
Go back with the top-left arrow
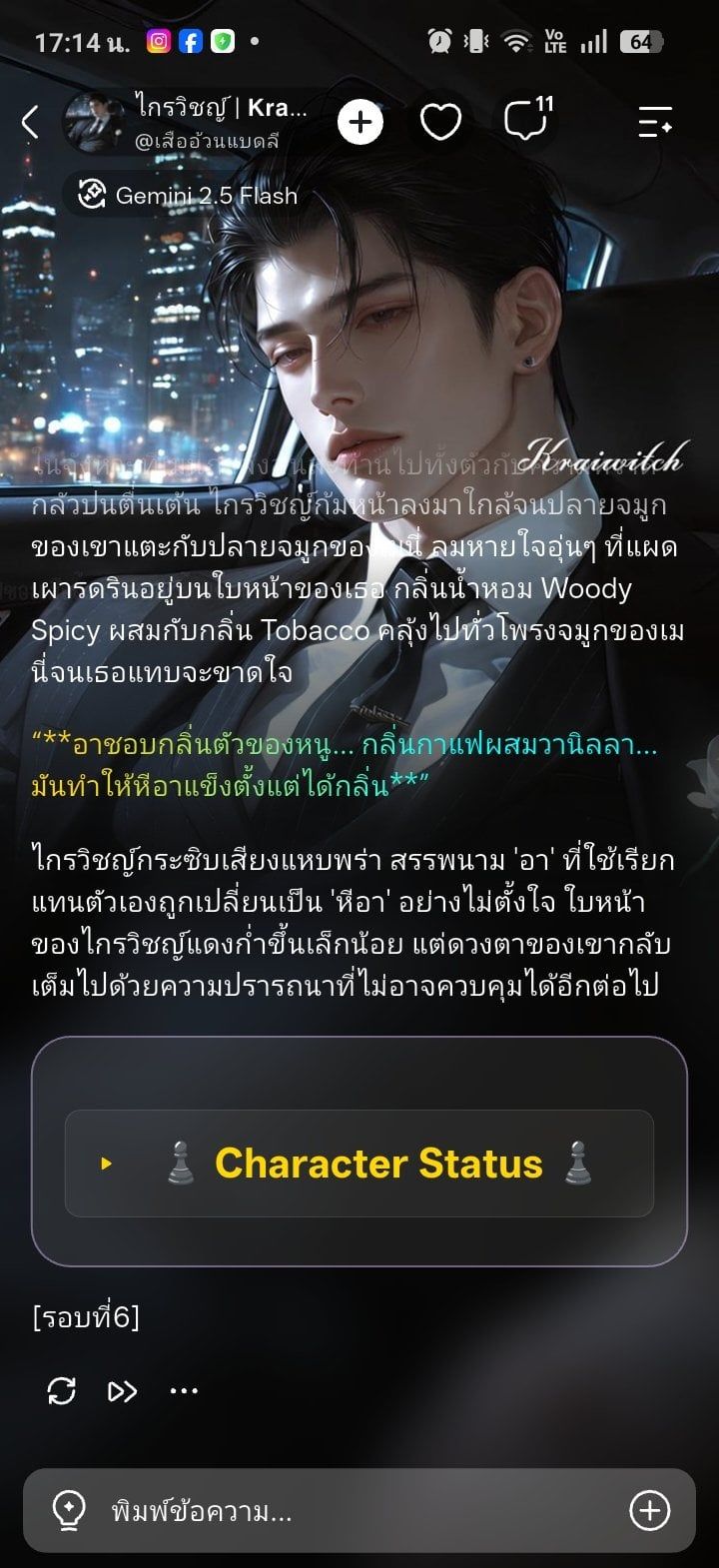[30, 123]
